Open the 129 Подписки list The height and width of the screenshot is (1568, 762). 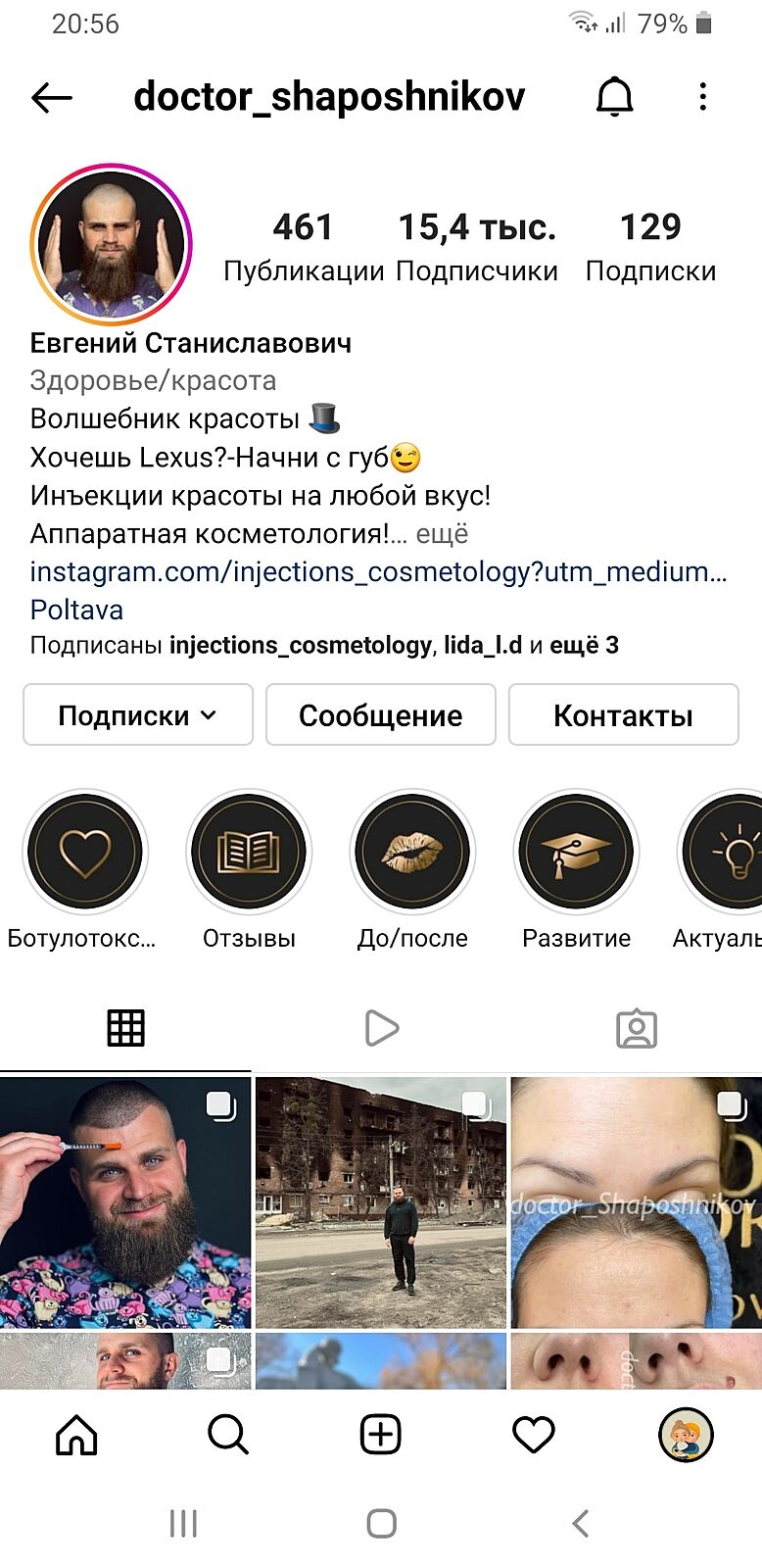650,245
